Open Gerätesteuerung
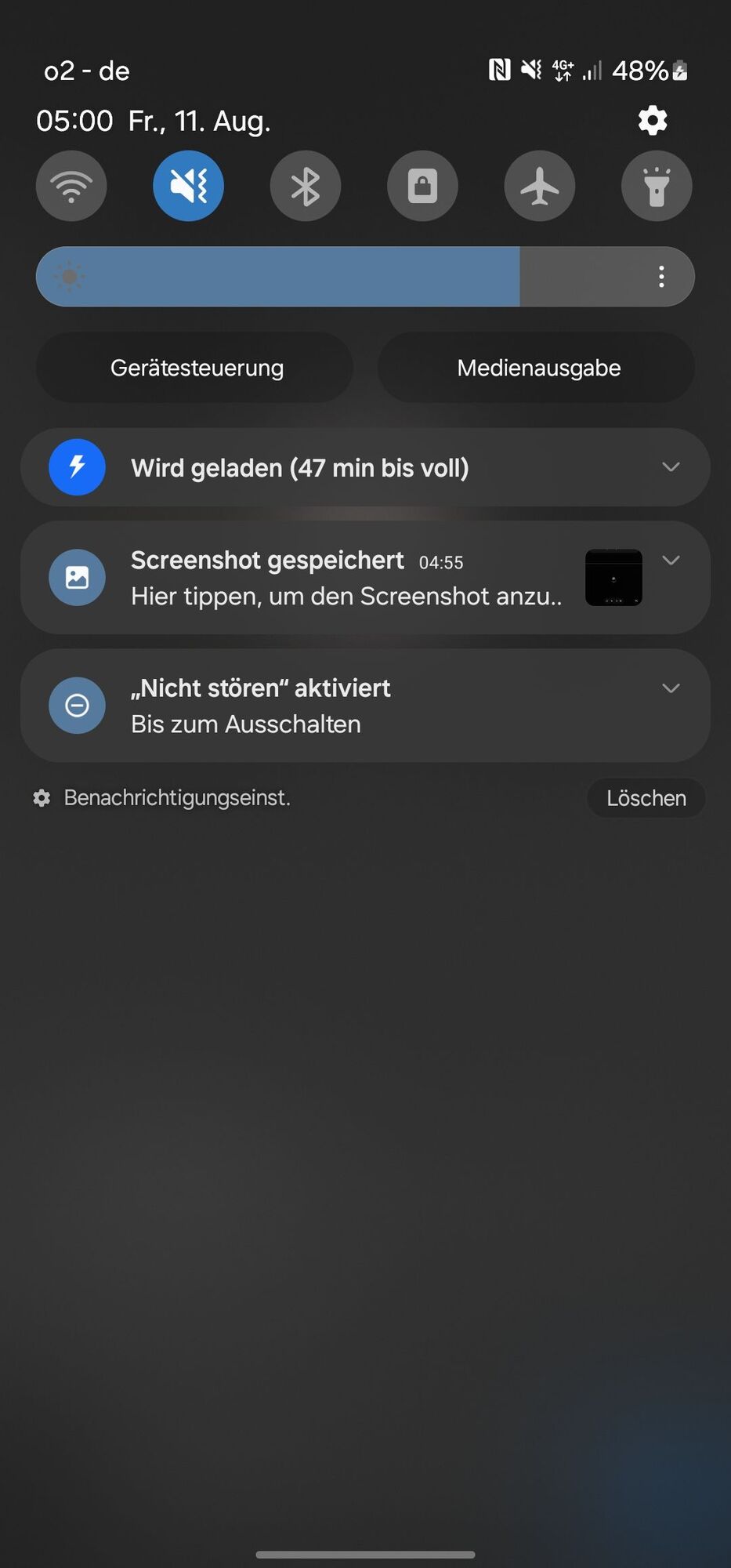The height and width of the screenshot is (1568, 731). [x=195, y=368]
